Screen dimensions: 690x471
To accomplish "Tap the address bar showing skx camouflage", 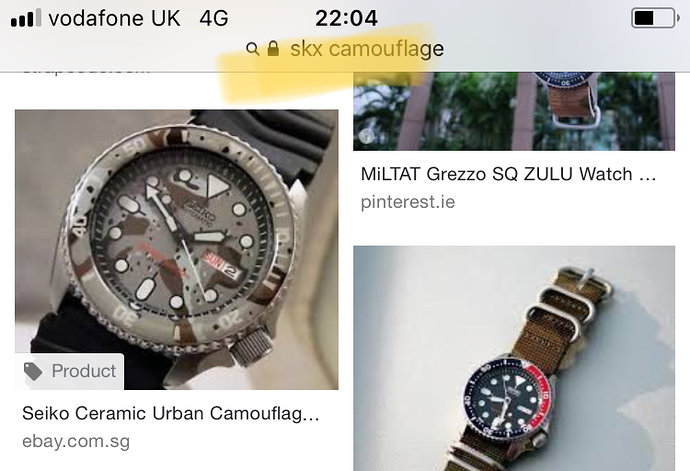I will pos(345,49).
